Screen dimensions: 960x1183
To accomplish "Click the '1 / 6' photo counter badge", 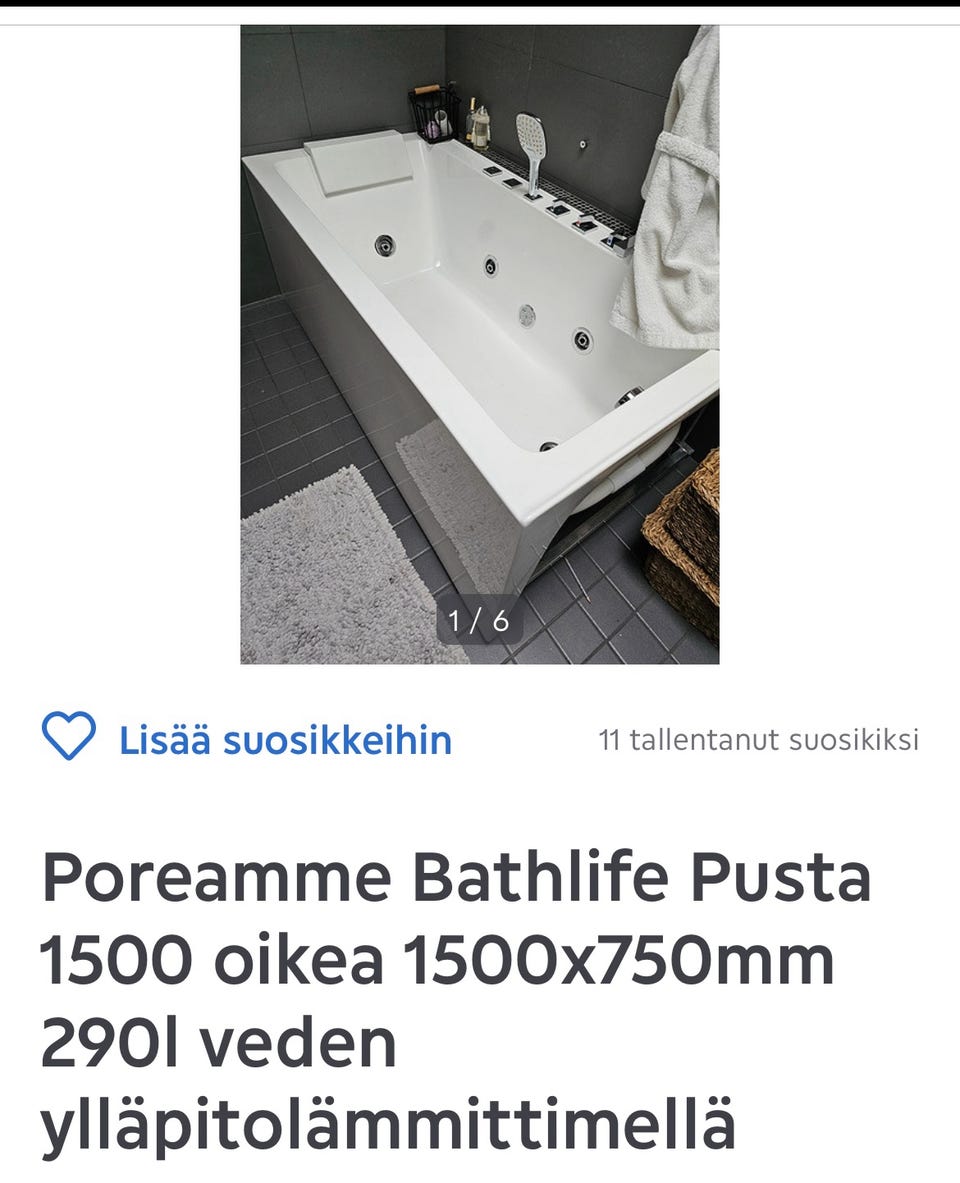I will [480, 622].
